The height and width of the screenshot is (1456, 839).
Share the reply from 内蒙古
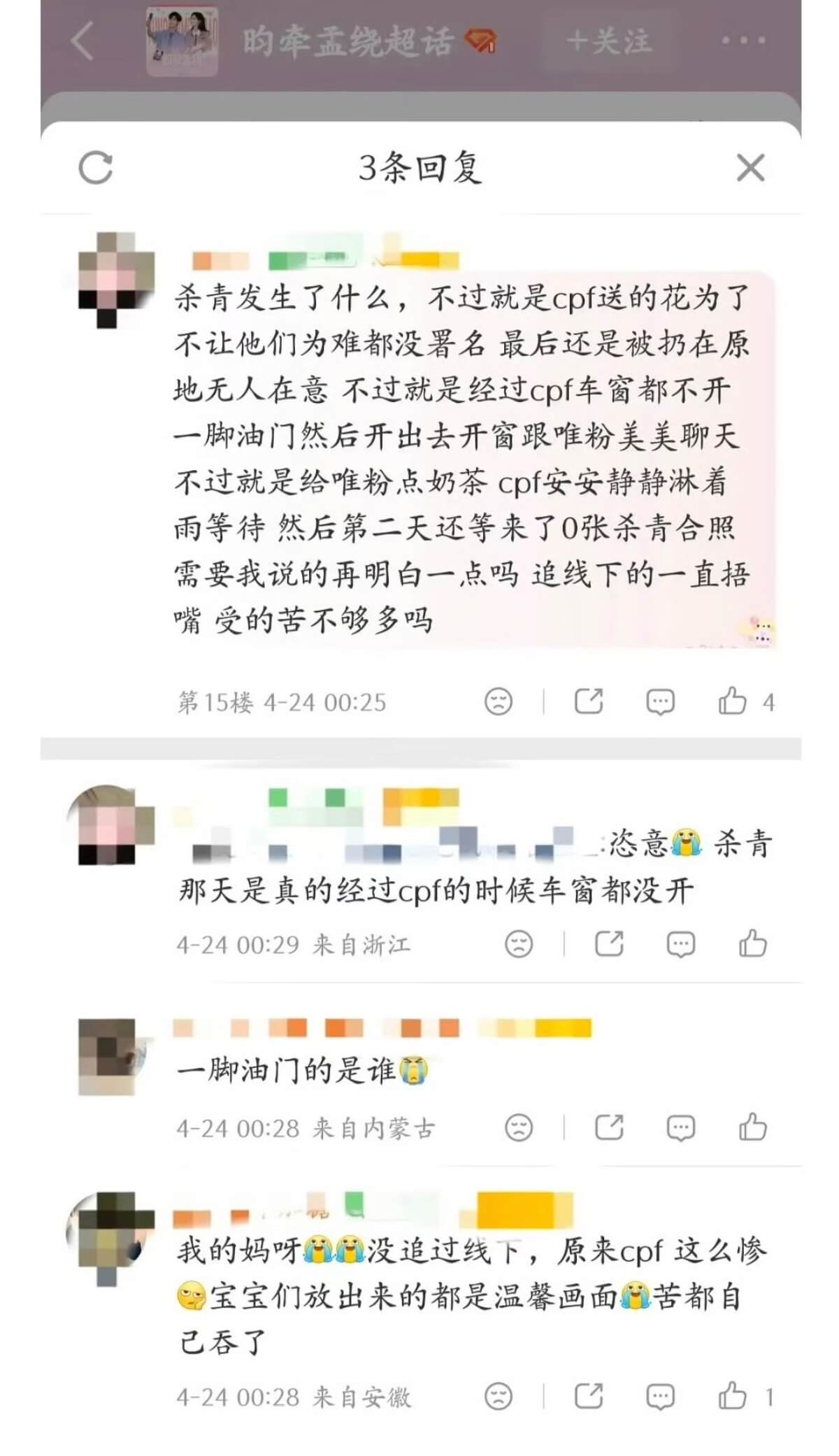pyautogui.click(x=609, y=1127)
